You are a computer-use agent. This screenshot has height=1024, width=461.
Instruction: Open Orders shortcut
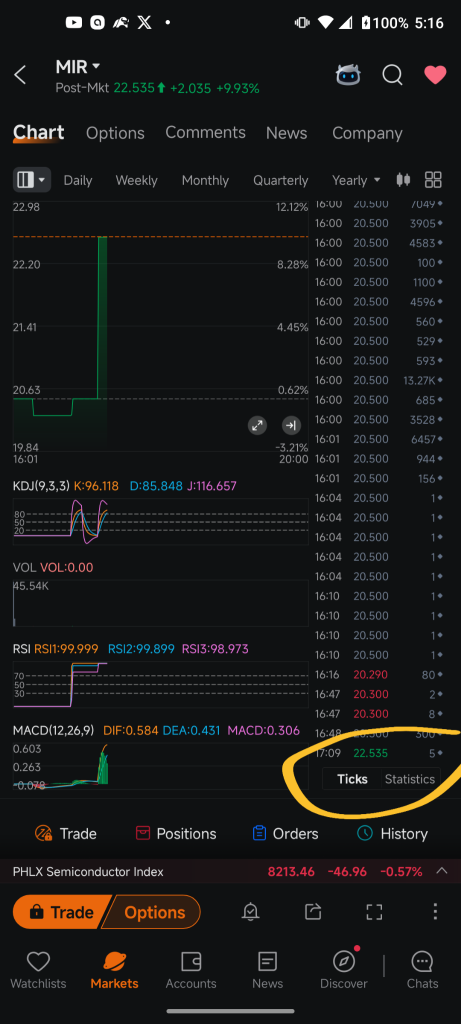(x=285, y=834)
